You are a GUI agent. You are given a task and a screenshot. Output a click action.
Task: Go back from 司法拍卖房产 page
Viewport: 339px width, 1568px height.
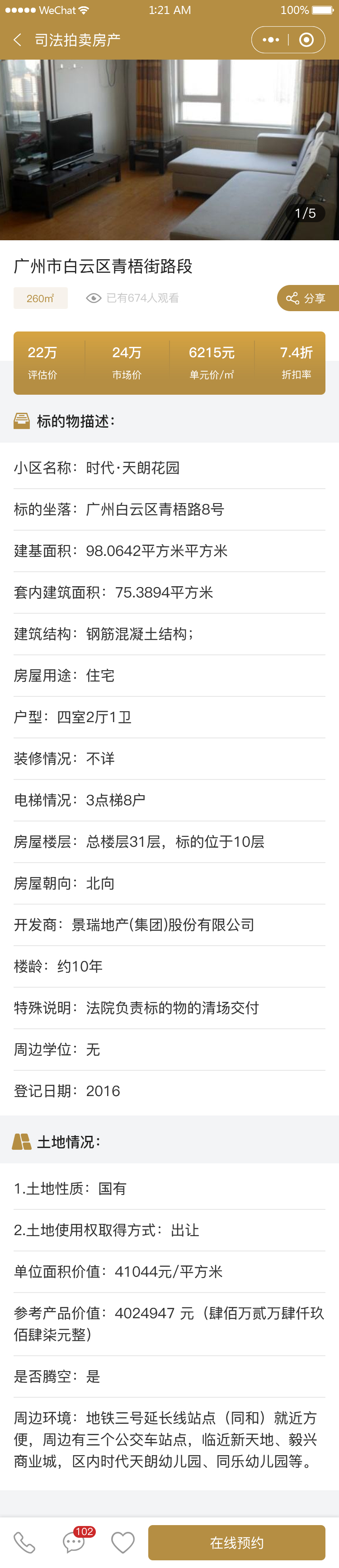[17, 40]
